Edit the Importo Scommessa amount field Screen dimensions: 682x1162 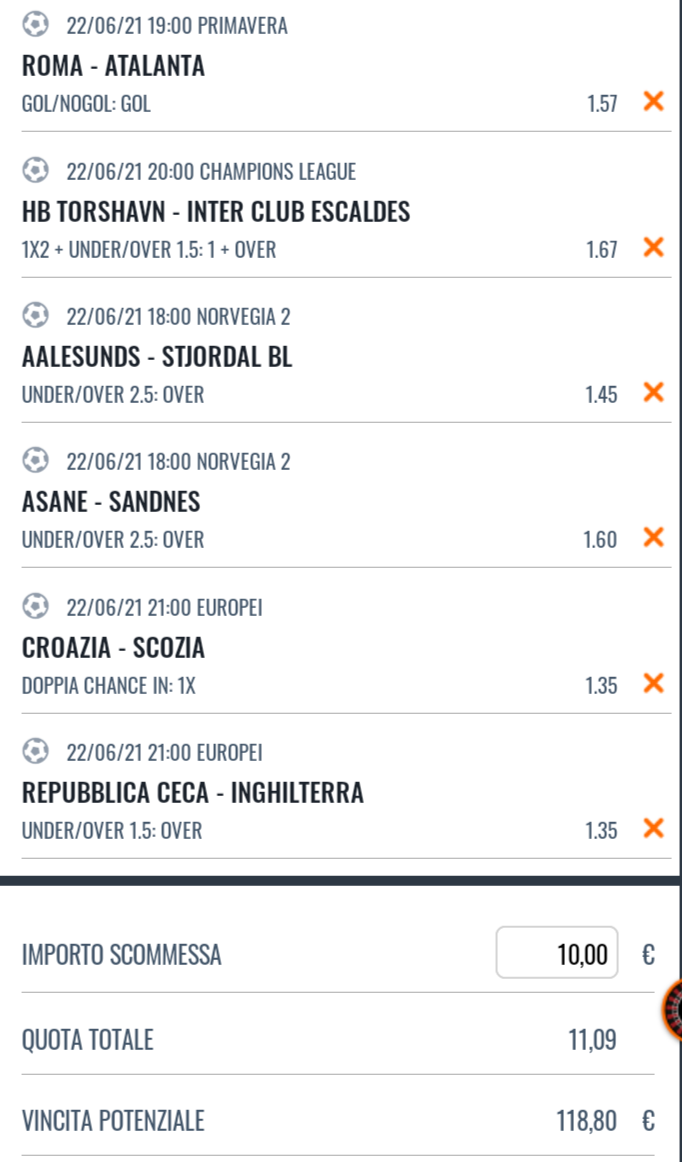coord(557,954)
